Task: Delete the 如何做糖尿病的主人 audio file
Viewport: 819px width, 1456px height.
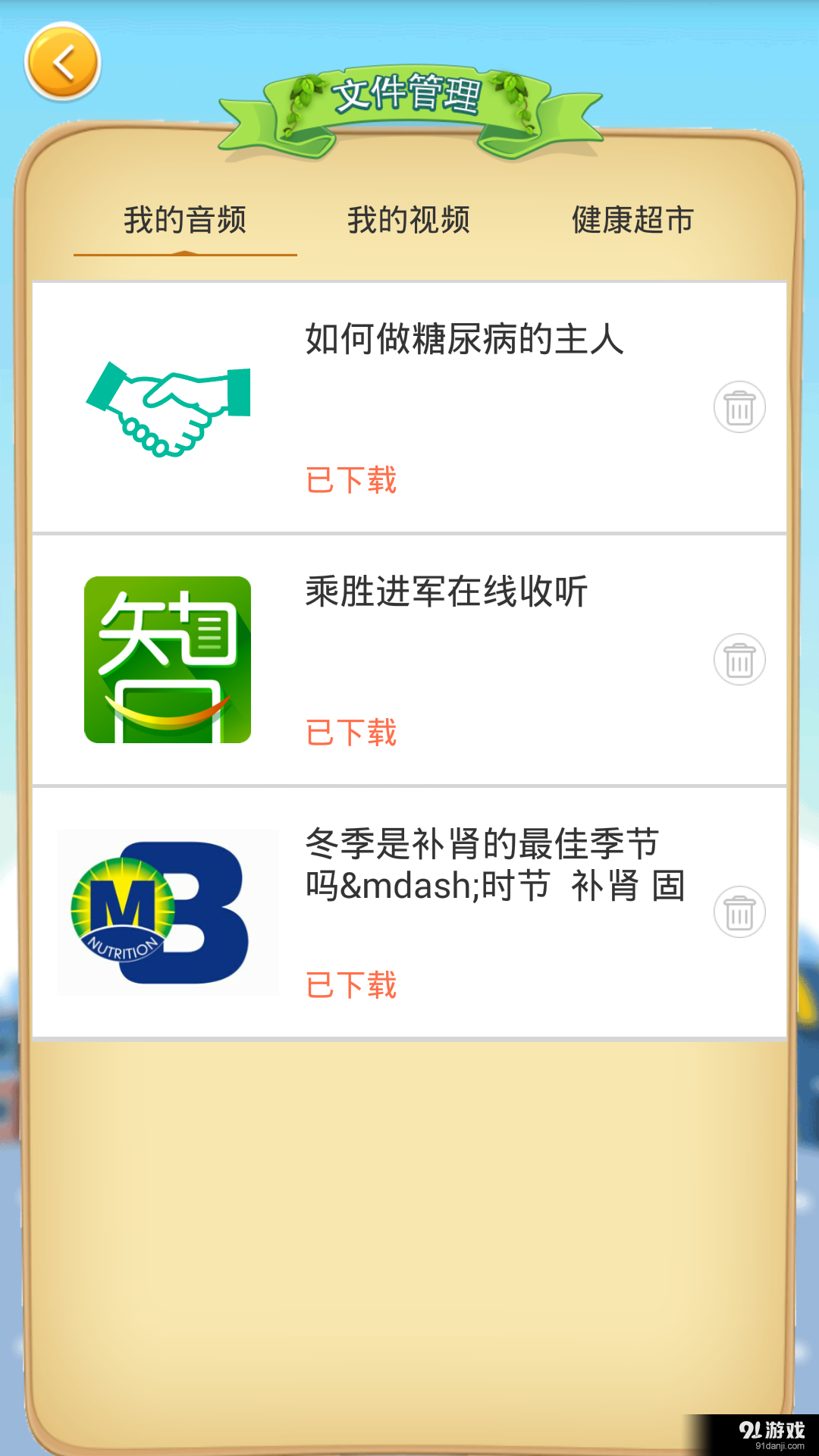Action: point(739,407)
